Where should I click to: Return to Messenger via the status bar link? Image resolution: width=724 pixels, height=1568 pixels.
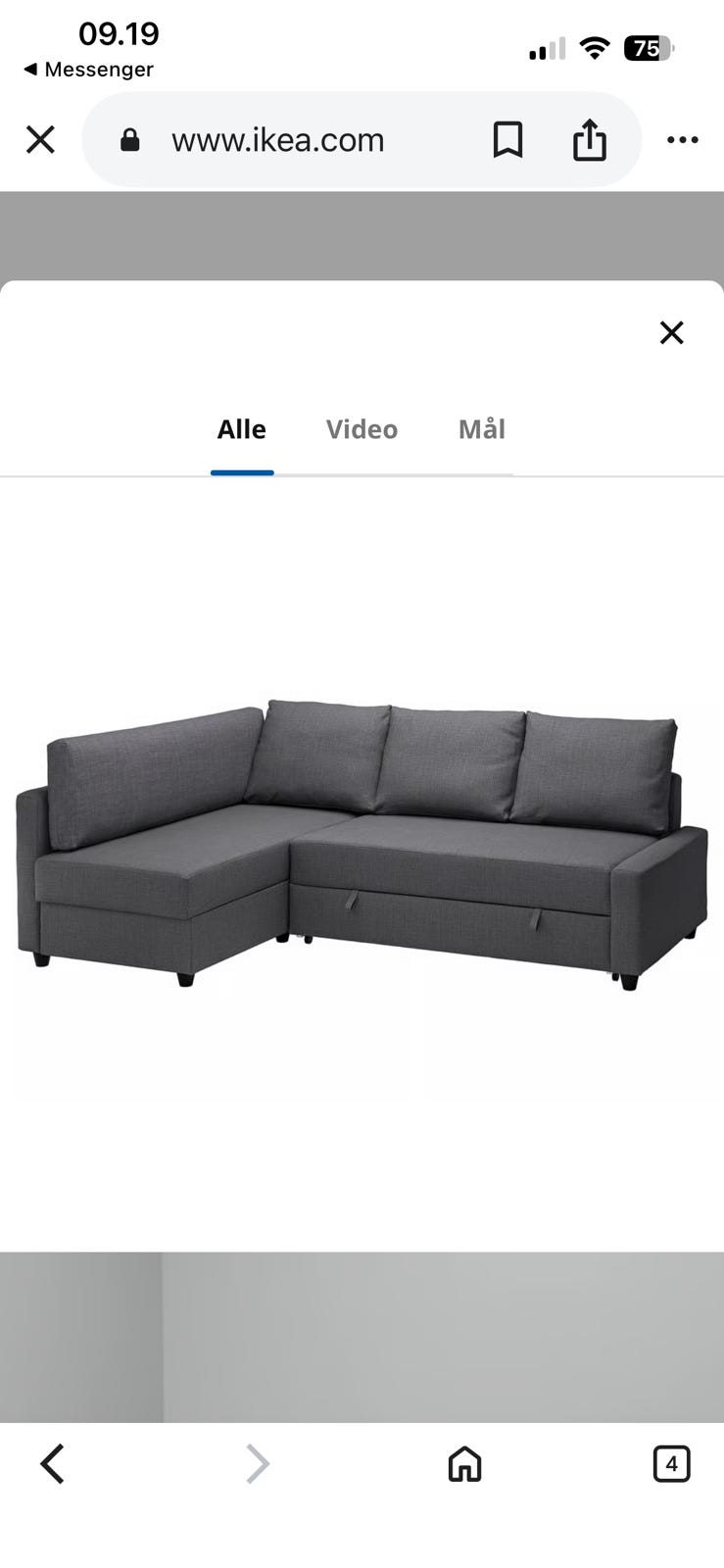pos(86,69)
